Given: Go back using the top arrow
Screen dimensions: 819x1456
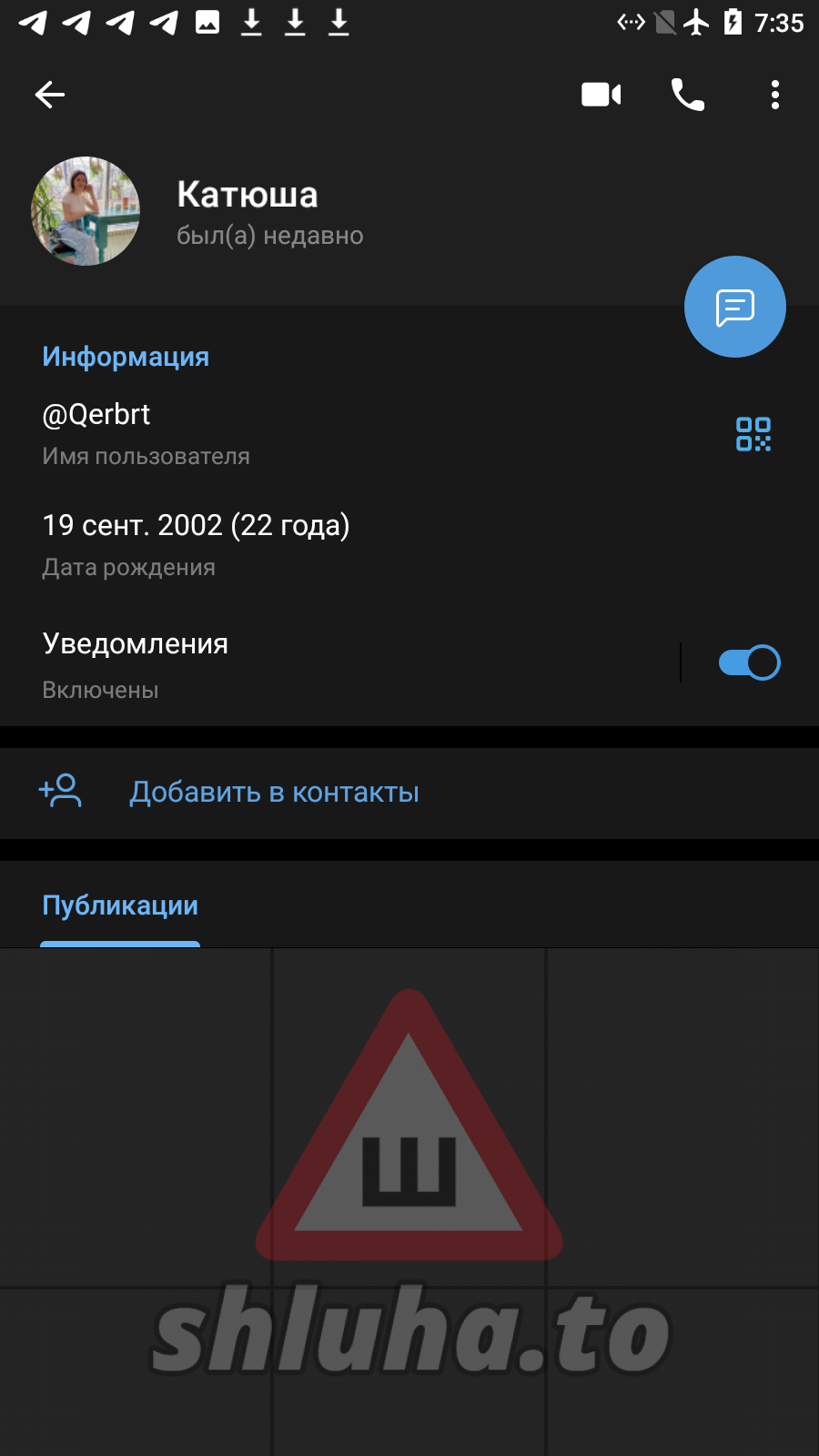Looking at the screenshot, I should coord(50,95).
